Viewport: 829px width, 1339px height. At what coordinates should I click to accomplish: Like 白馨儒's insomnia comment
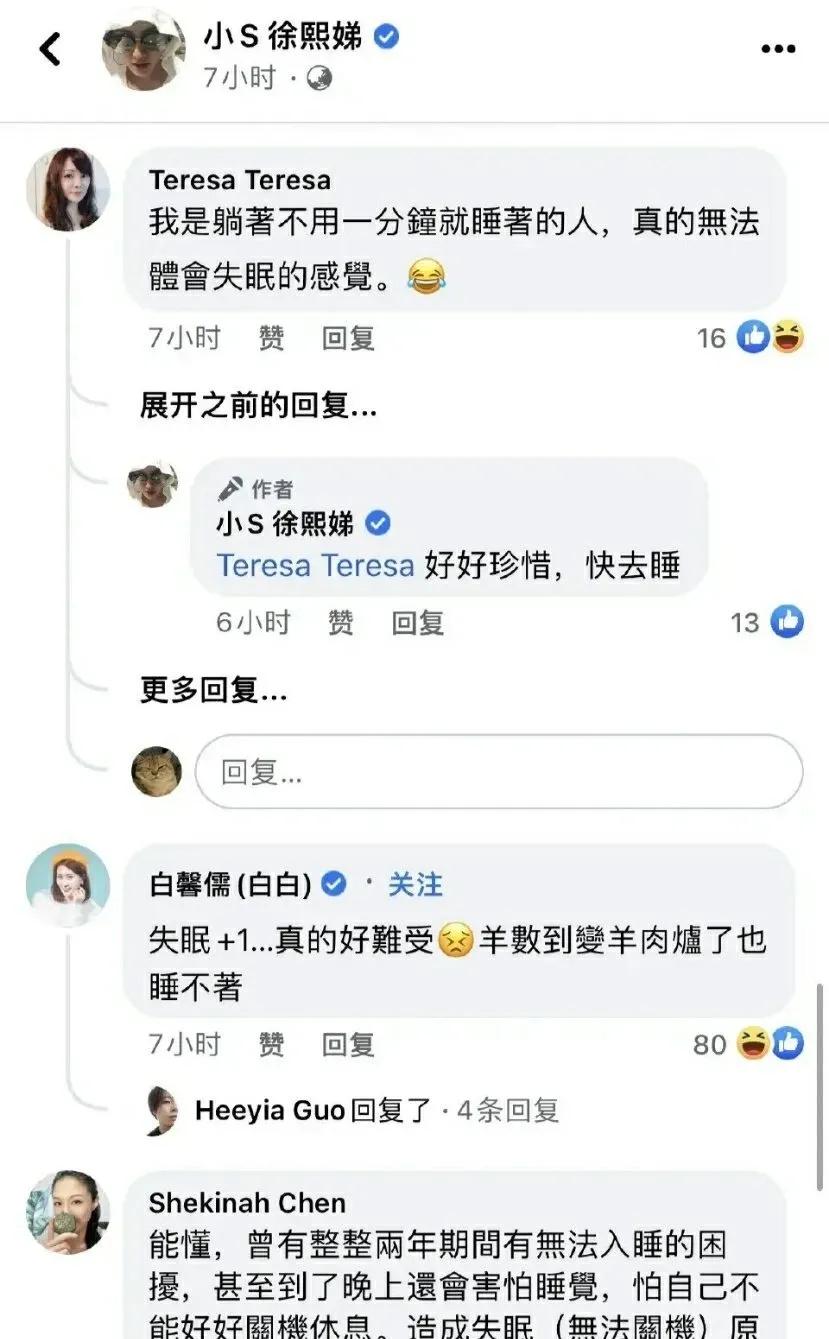click(271, 1045)
